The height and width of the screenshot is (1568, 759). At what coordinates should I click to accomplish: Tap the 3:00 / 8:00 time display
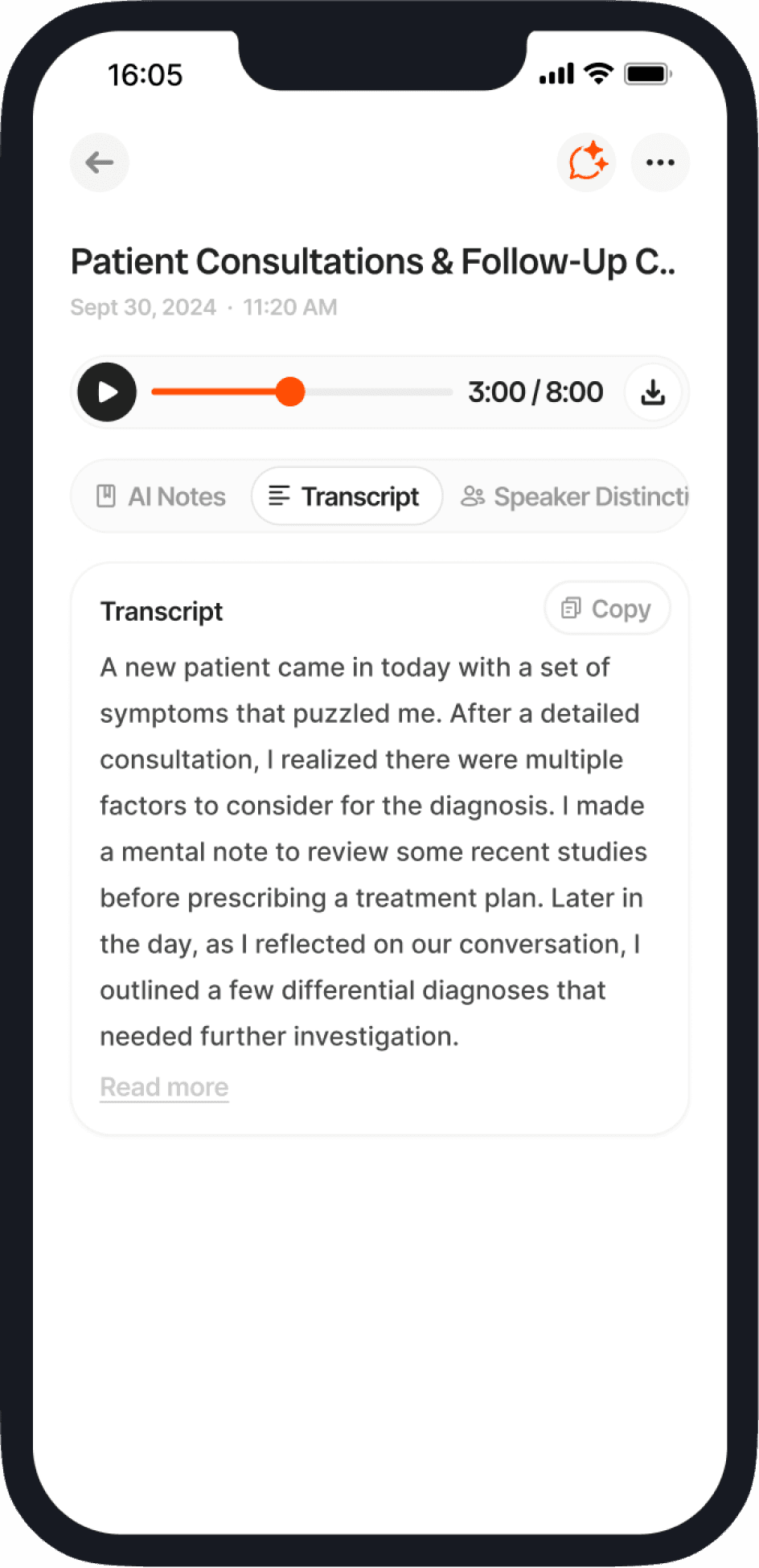pos(535,392)
